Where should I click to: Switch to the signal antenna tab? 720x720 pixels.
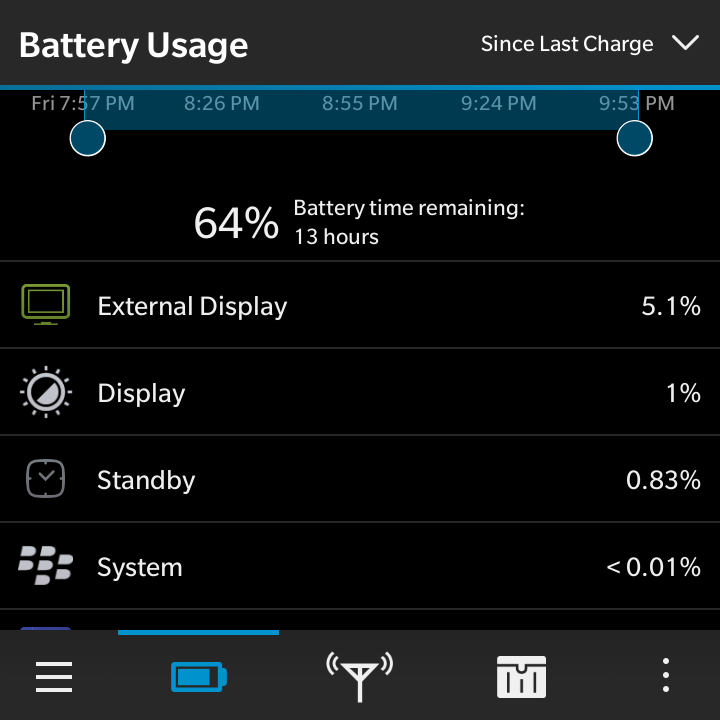tap(360, 677)
